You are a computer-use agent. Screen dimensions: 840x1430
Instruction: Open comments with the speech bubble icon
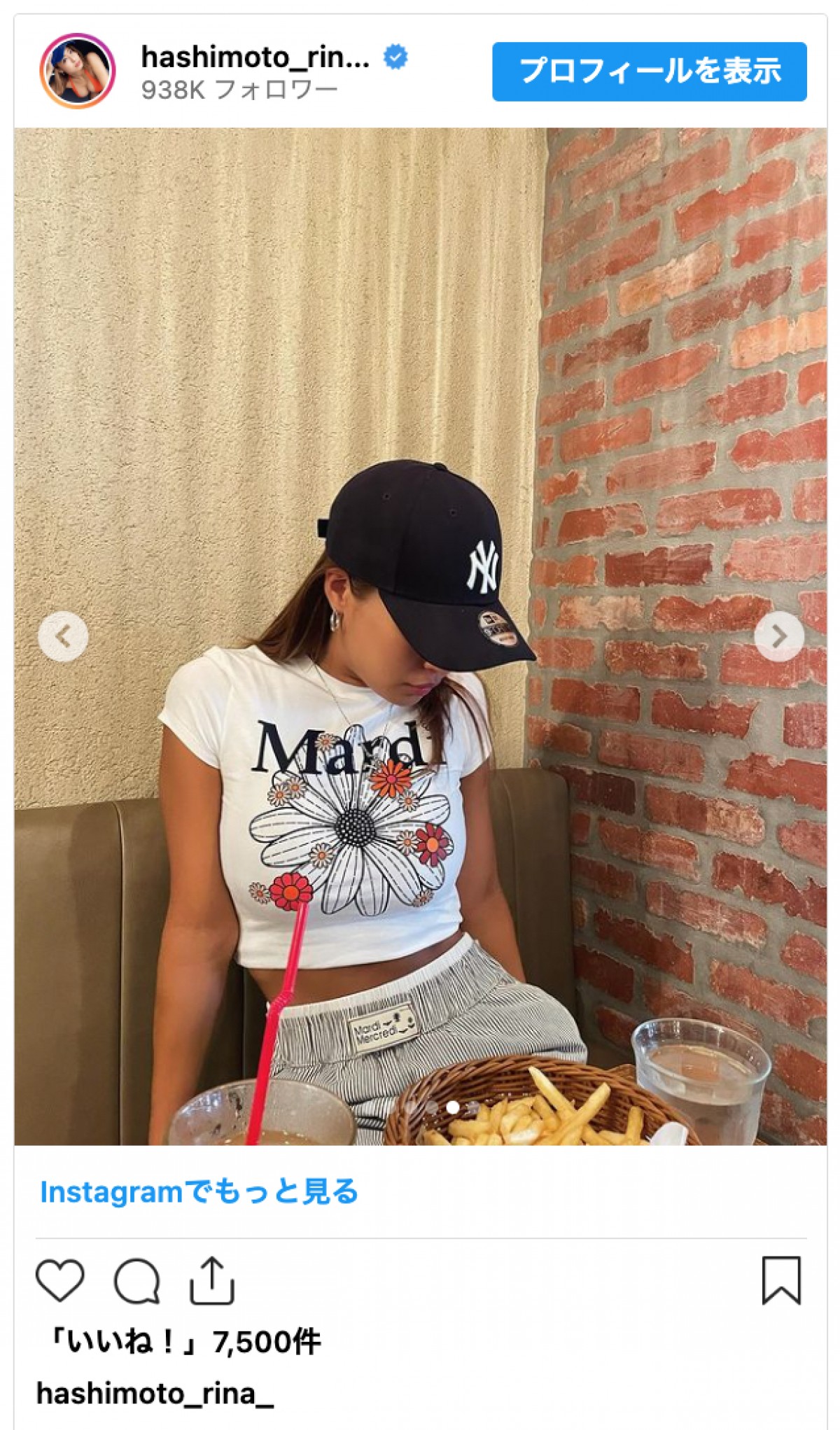(136, 1281)
